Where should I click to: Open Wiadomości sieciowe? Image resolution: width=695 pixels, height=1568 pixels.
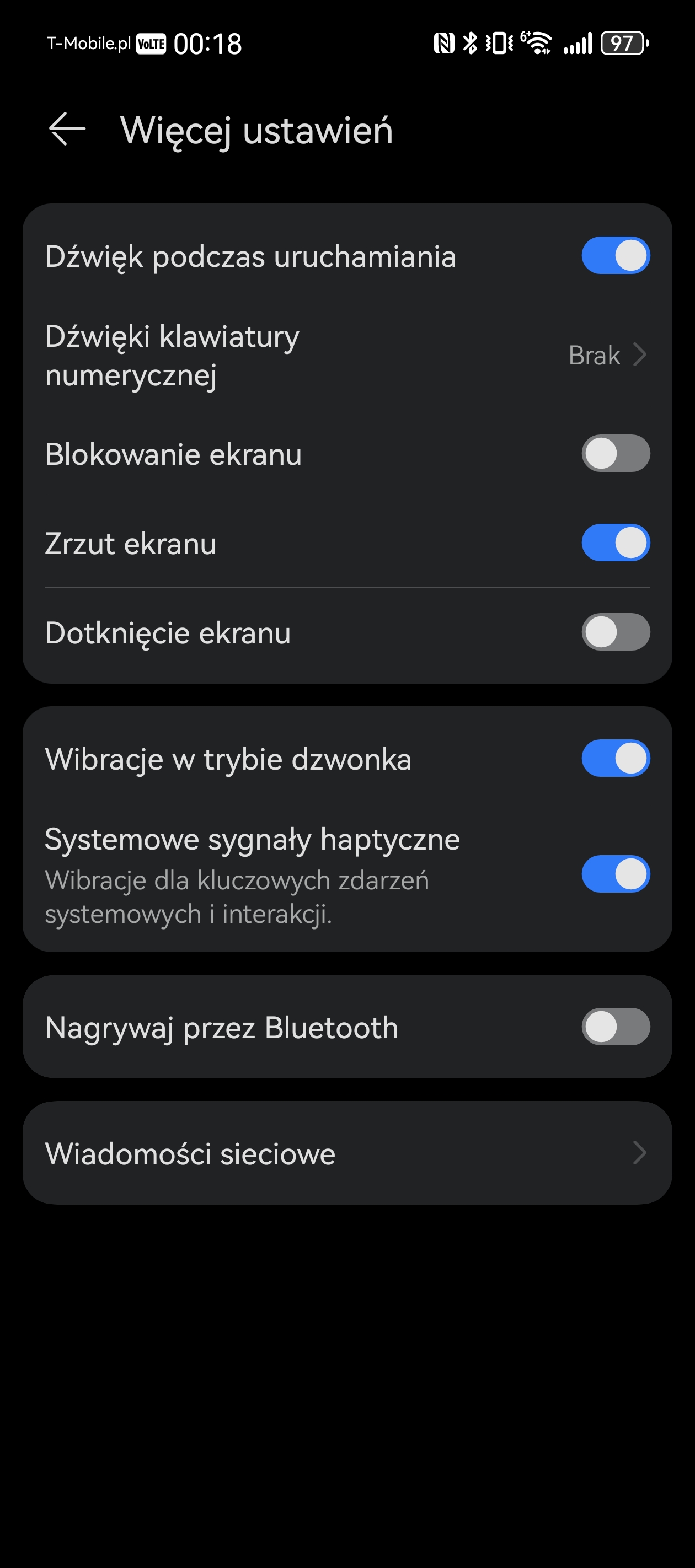tap(347, 1153)
